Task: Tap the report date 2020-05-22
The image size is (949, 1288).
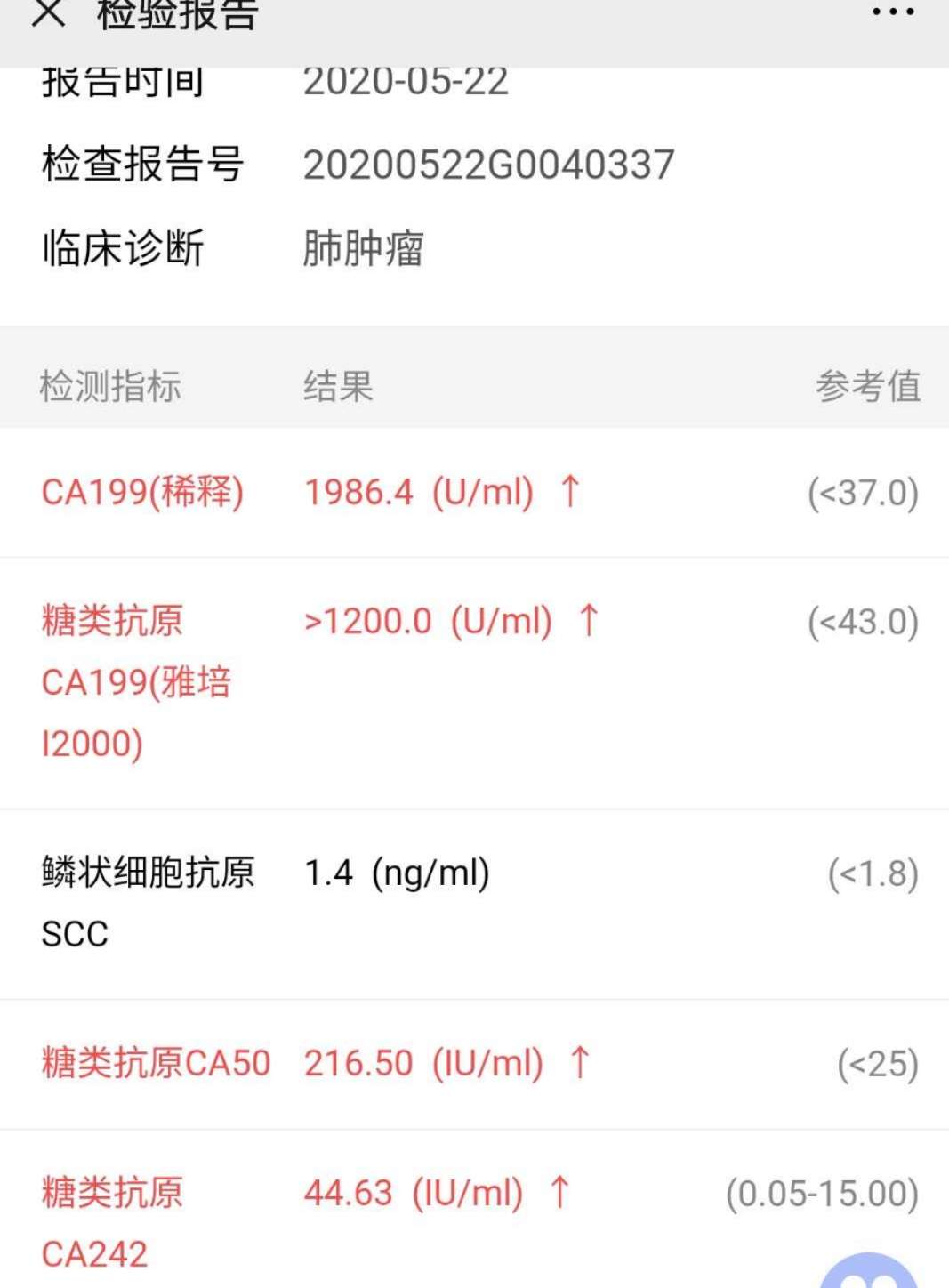Action: (x=405, y=81)
